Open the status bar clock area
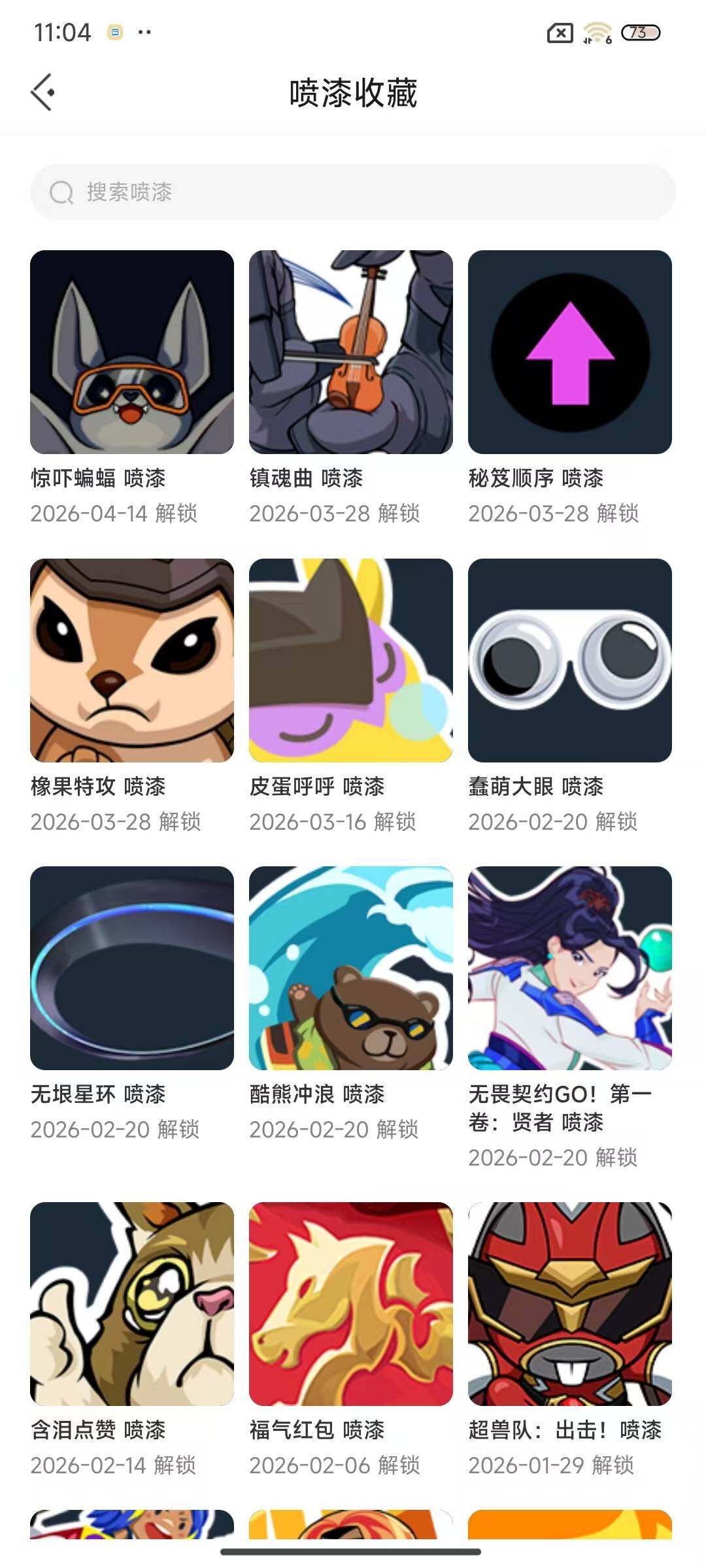706x1568 pixels. tap(63, 31)
